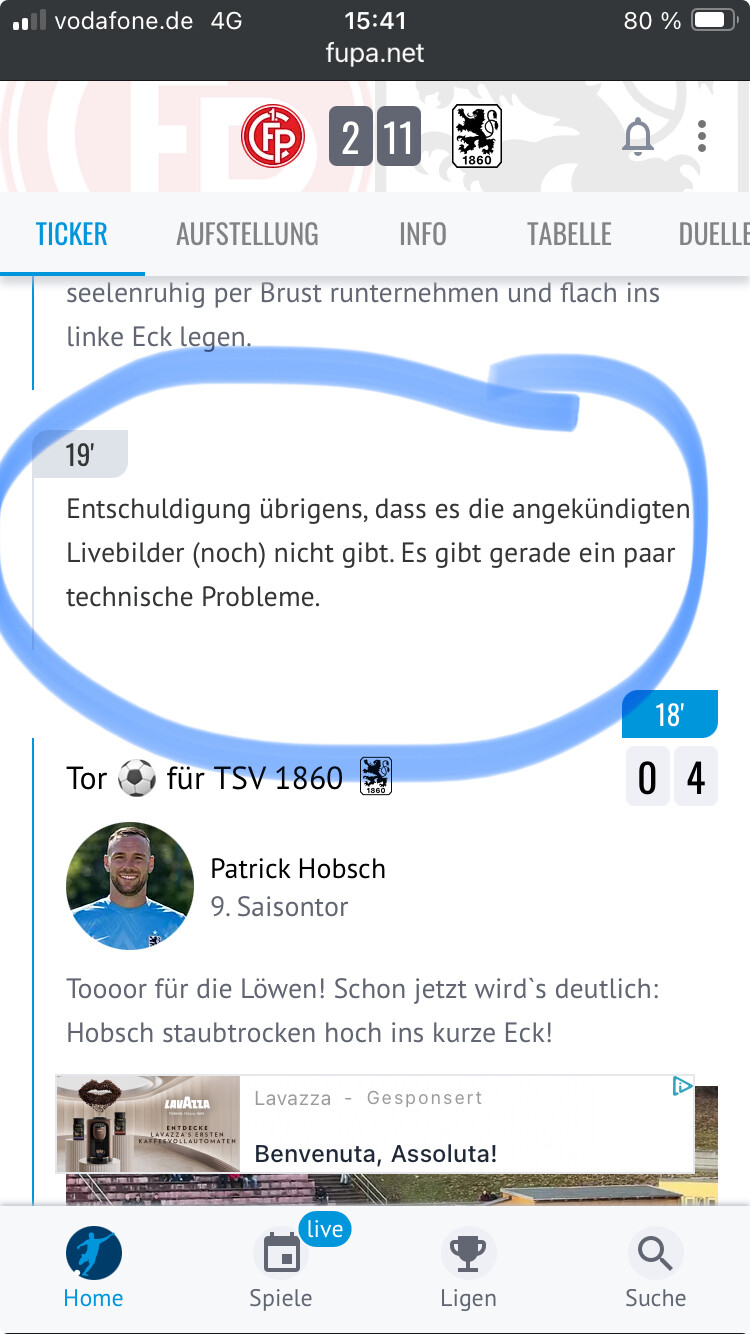Open the TSV 1860 club crest in header
The height and width of the screenshot is (1334, 750).
(x=477, y=136)
